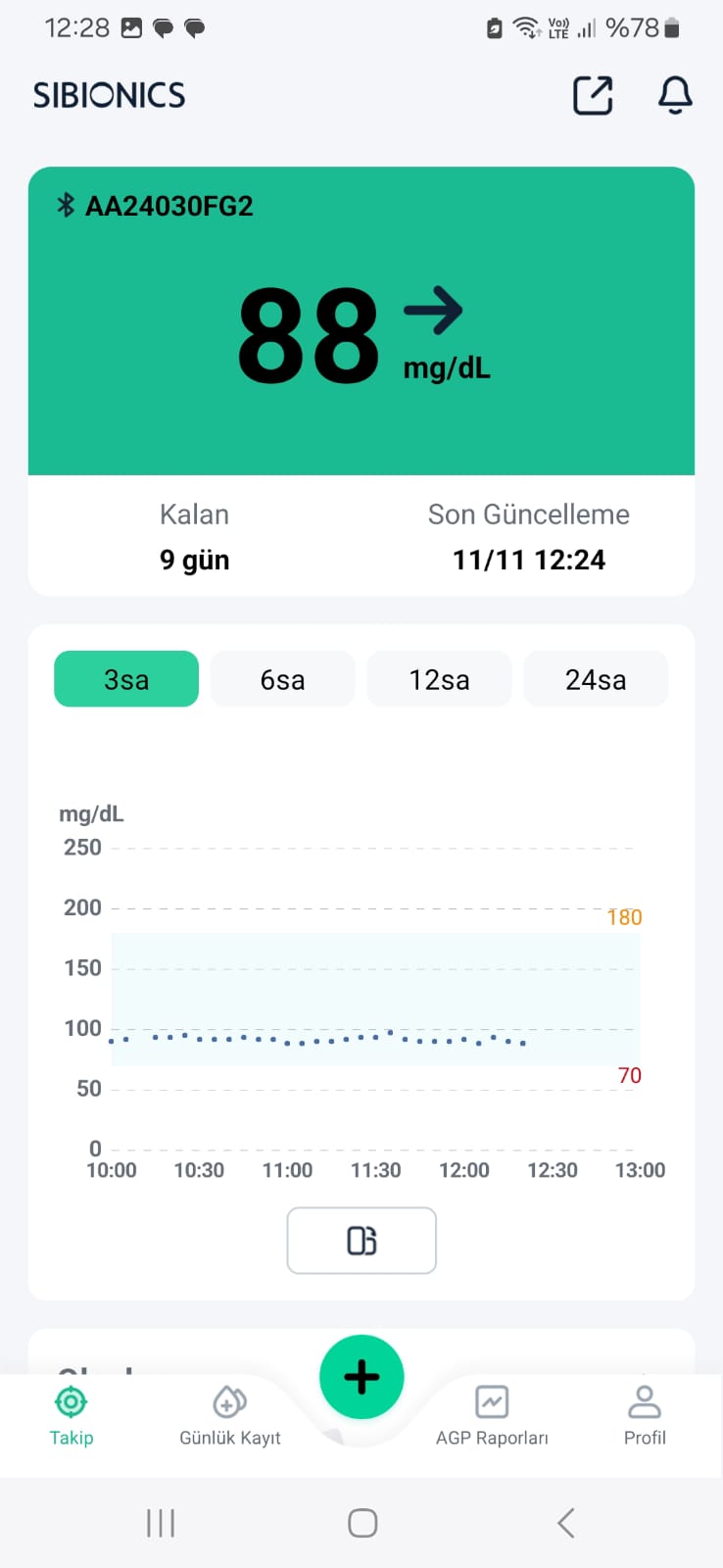The width and height of the screenshot is (723, 1568).
Task: Add a new record with plus button
Action: [361, 1377]
